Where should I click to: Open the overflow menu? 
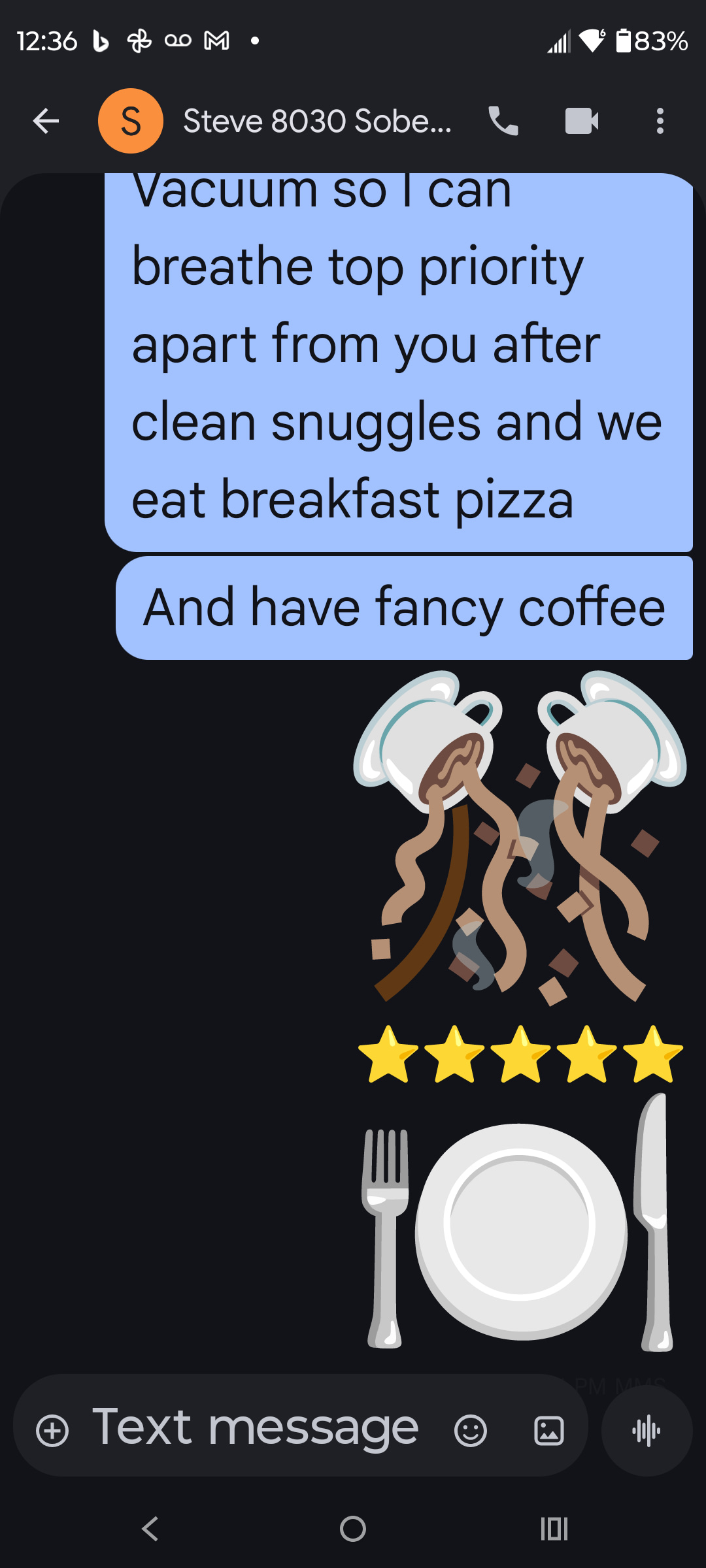tap(660, 121)
